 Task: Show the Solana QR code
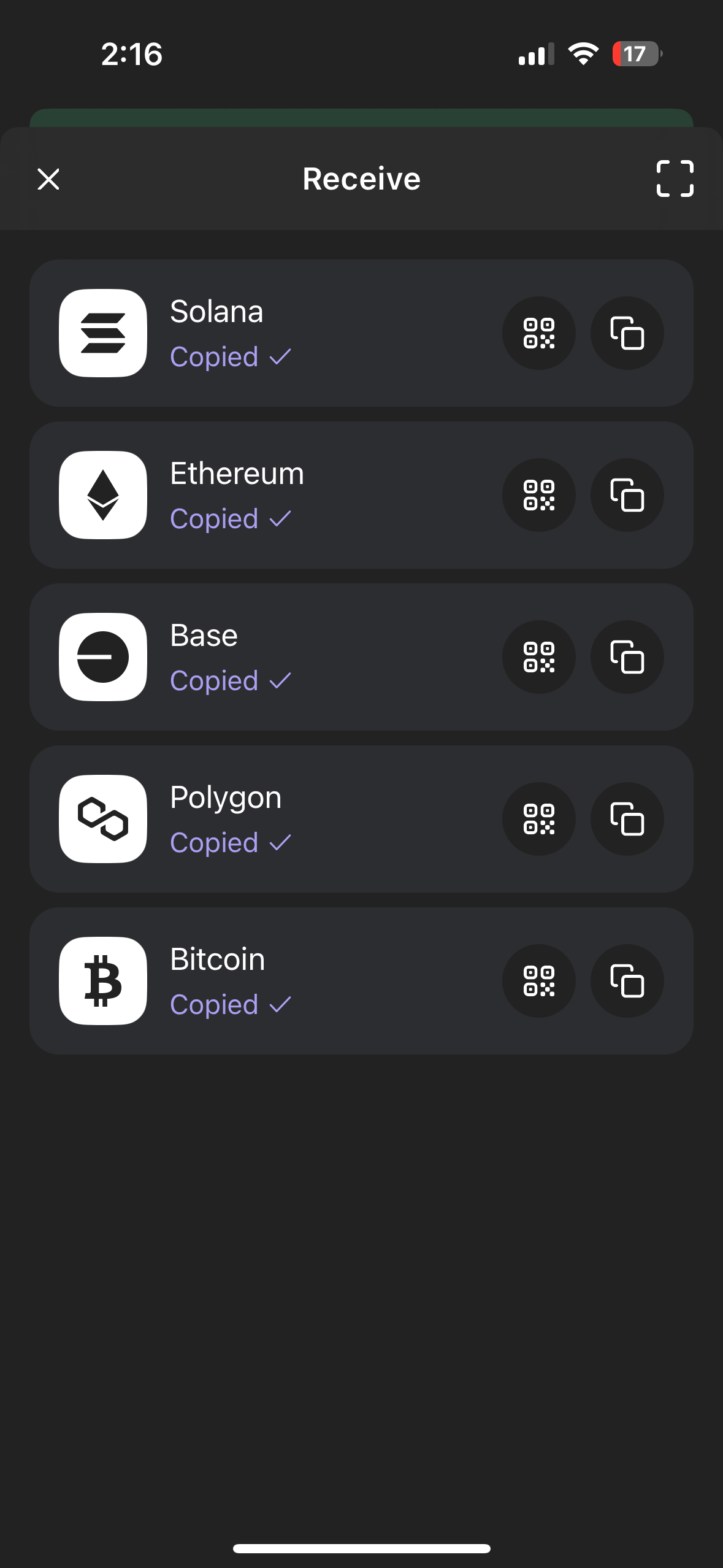(539, 333)
